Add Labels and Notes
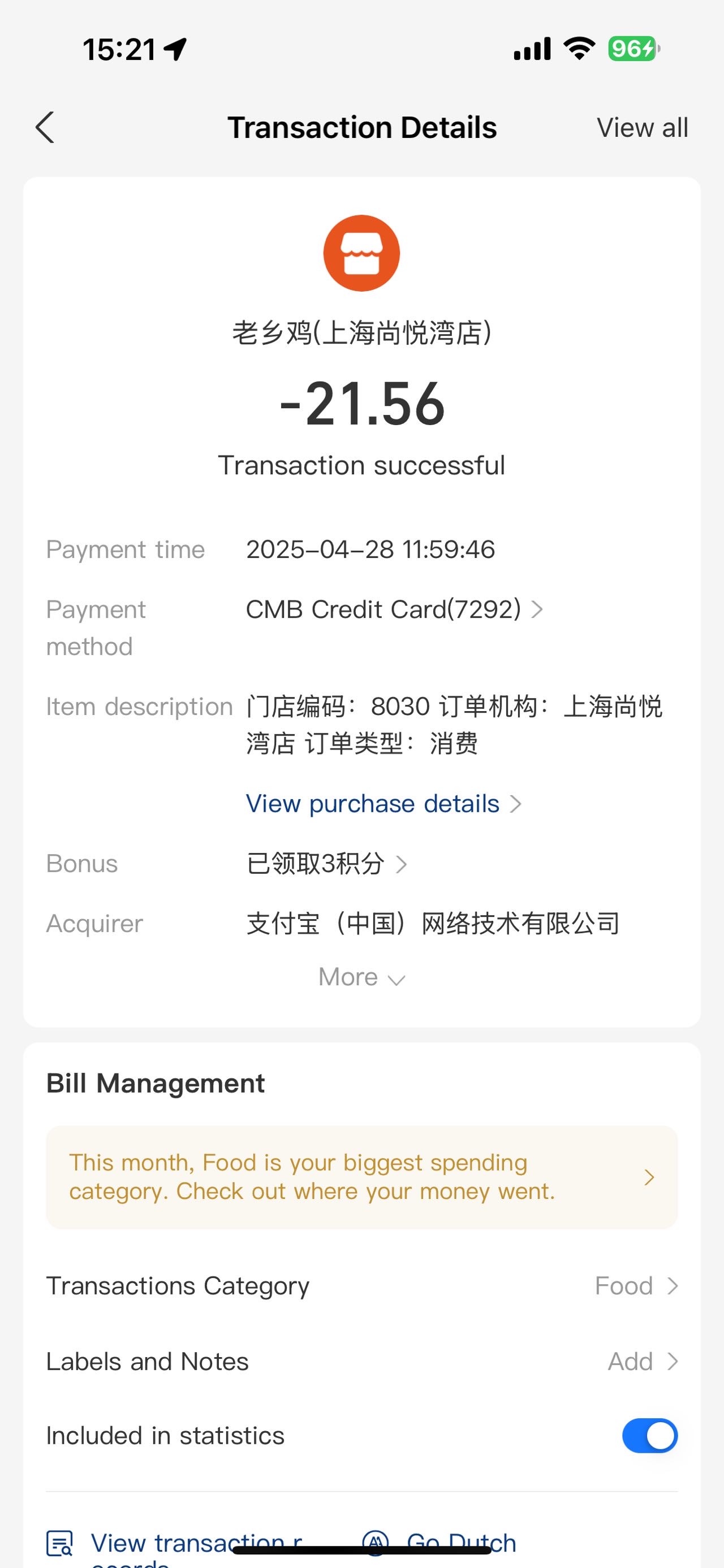724x1568 pixels. 361,1362
